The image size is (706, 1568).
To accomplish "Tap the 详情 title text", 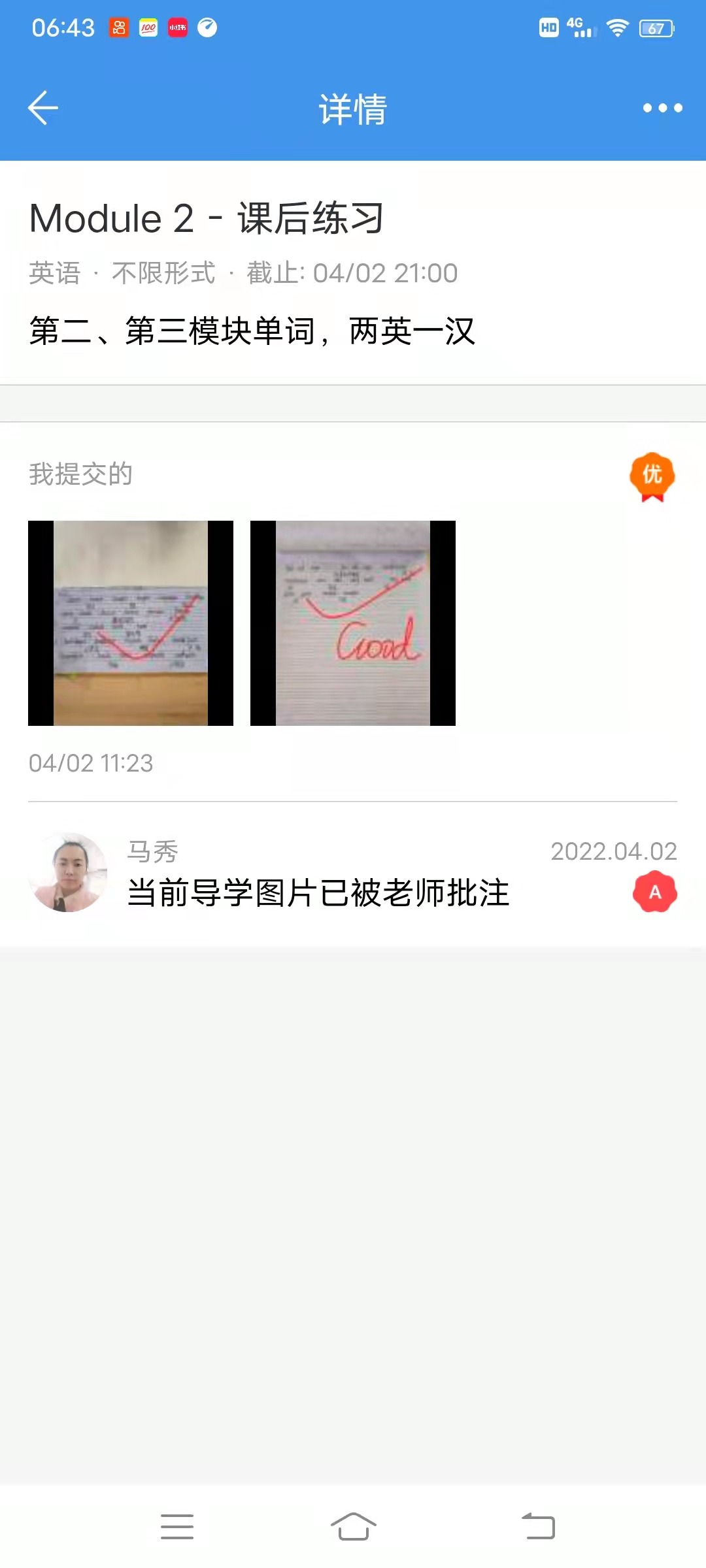I will click(352, 108).
